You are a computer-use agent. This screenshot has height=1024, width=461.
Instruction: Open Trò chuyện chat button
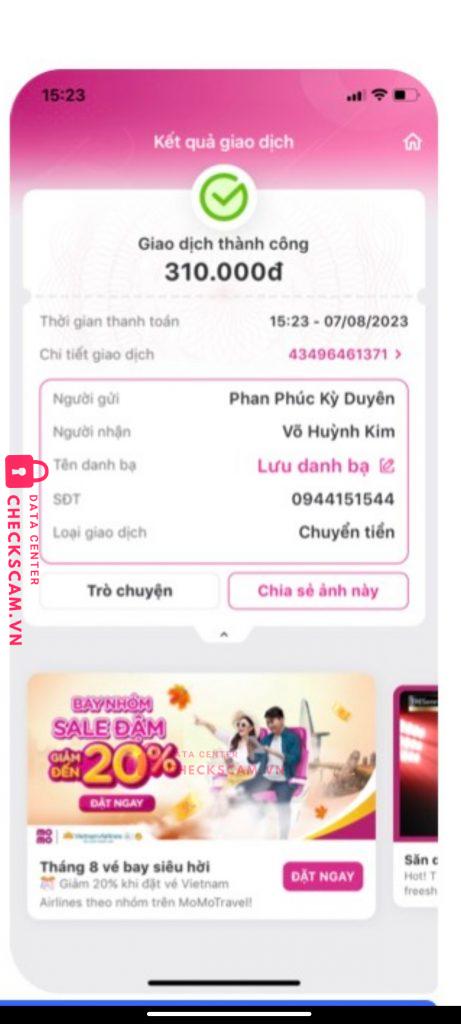tap(130, 591)
